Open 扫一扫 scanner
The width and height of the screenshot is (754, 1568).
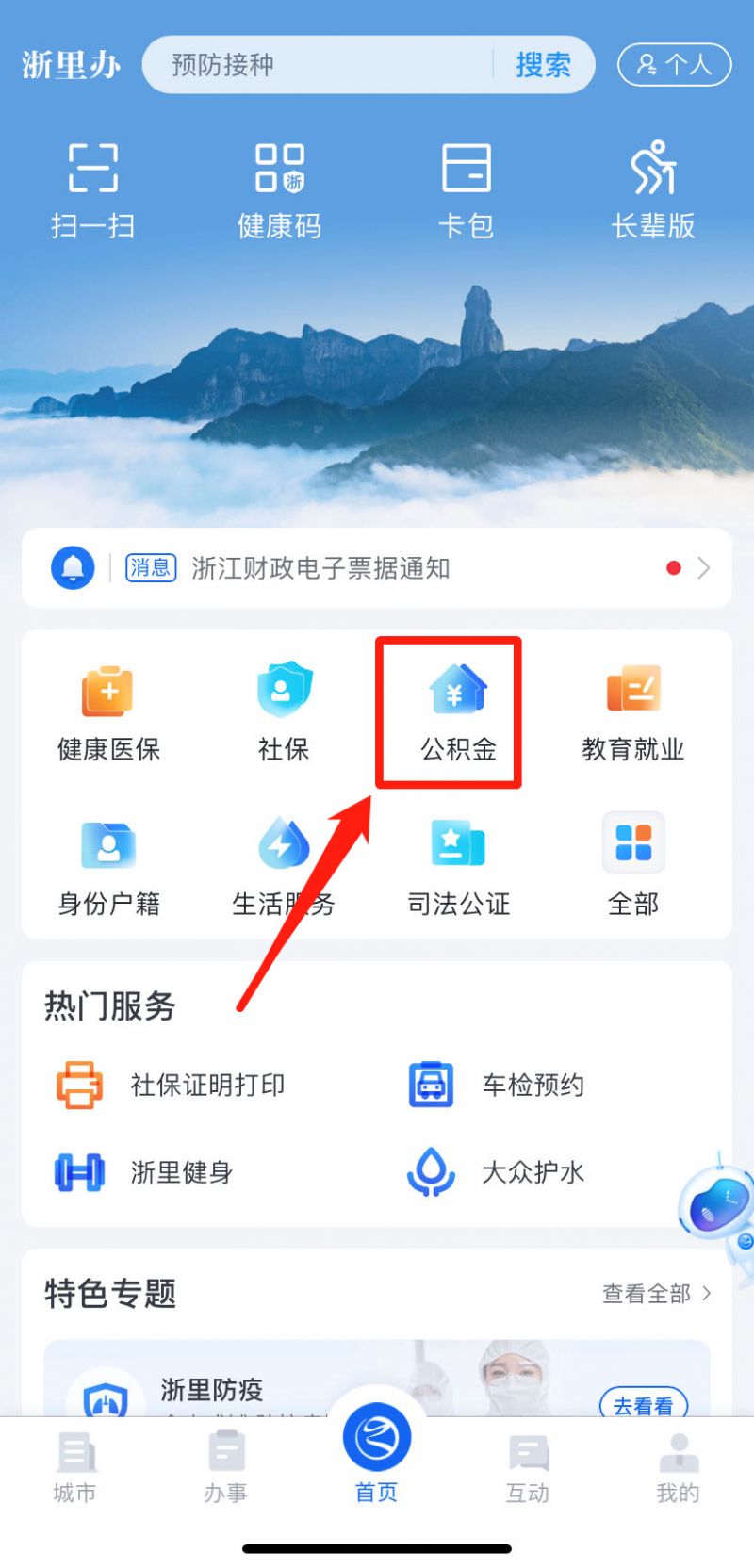point(92,190)
